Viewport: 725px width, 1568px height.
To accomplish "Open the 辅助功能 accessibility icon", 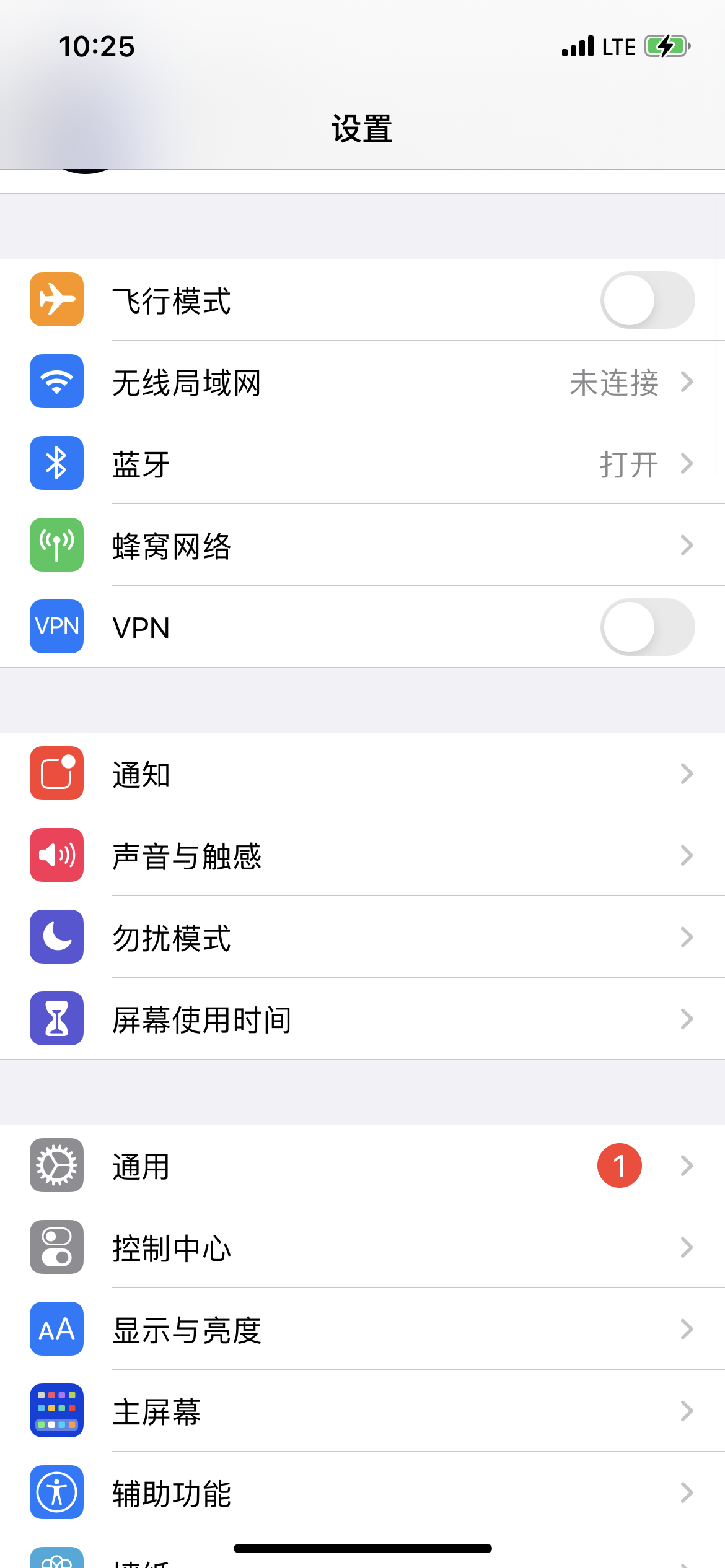I will (x=56, y=1492).
